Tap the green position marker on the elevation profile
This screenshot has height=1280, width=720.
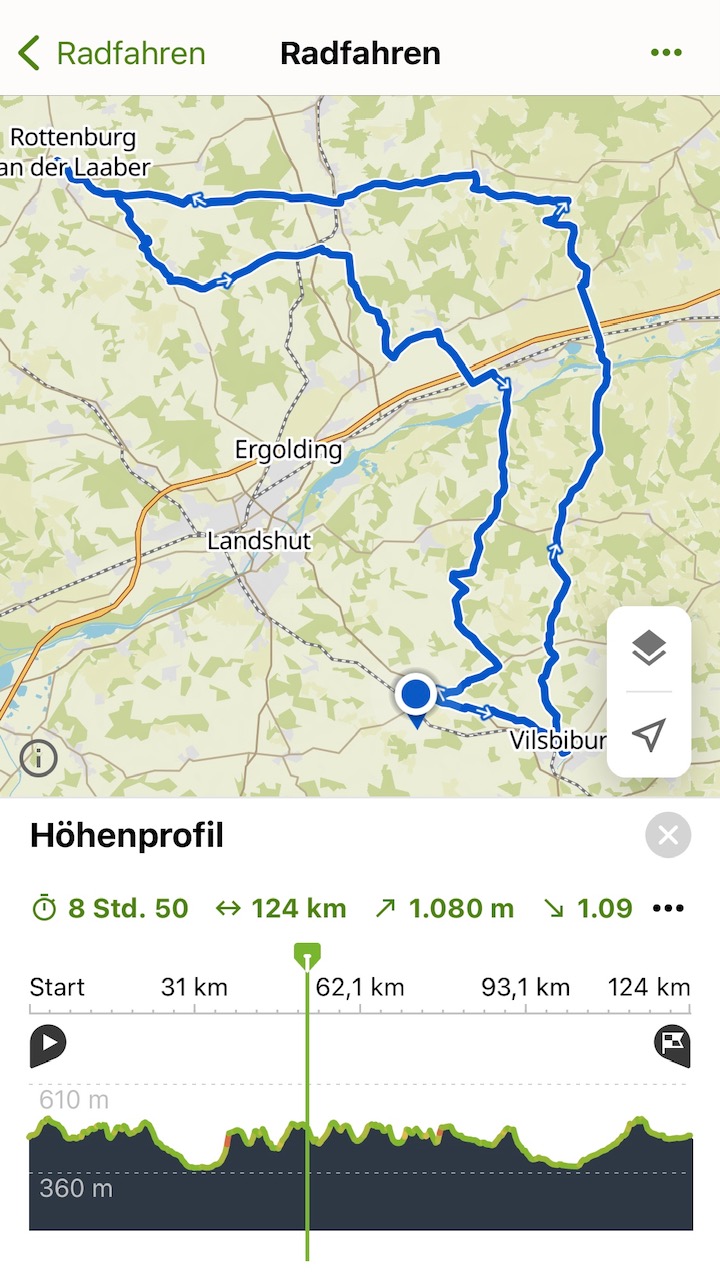(307, 955)
